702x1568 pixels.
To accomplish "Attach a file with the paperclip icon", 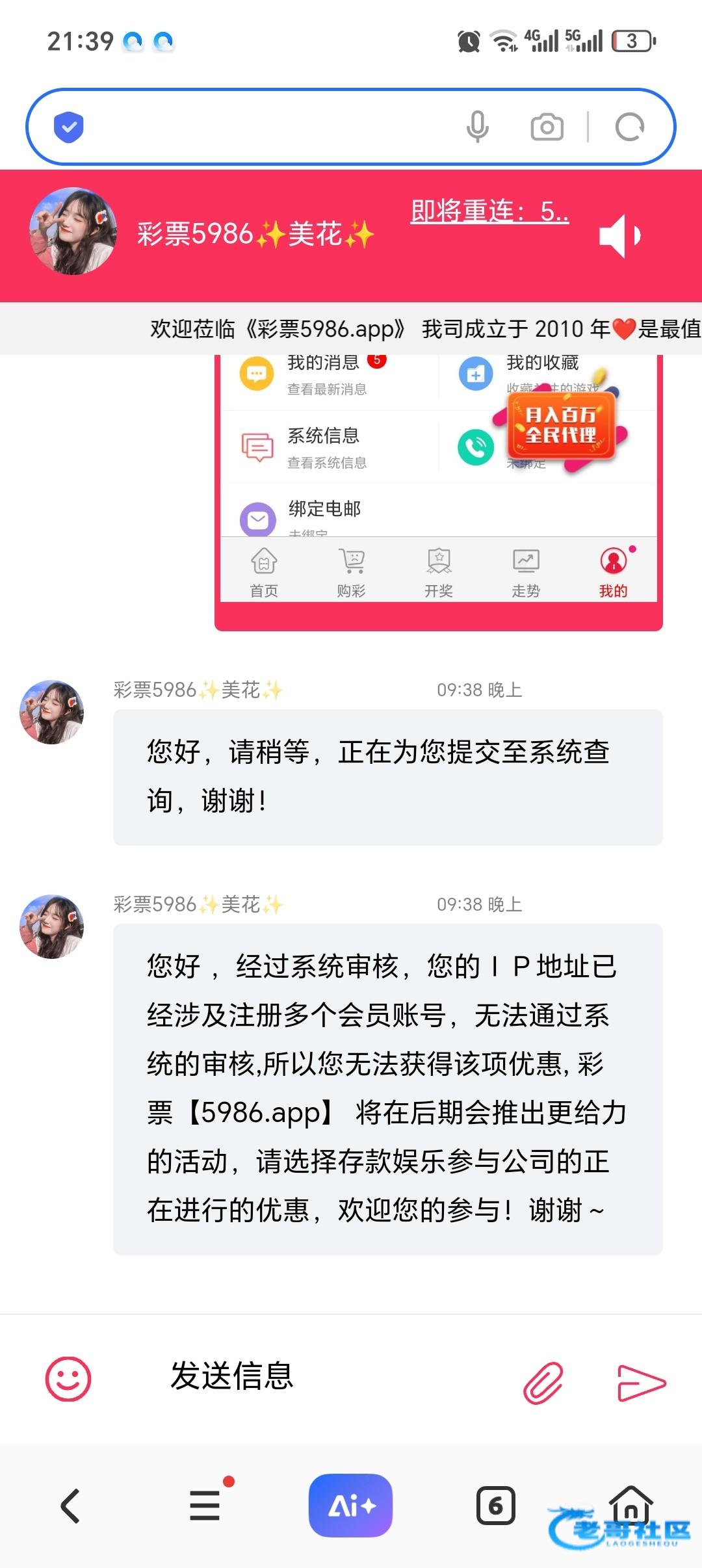I will [543, 1382].
